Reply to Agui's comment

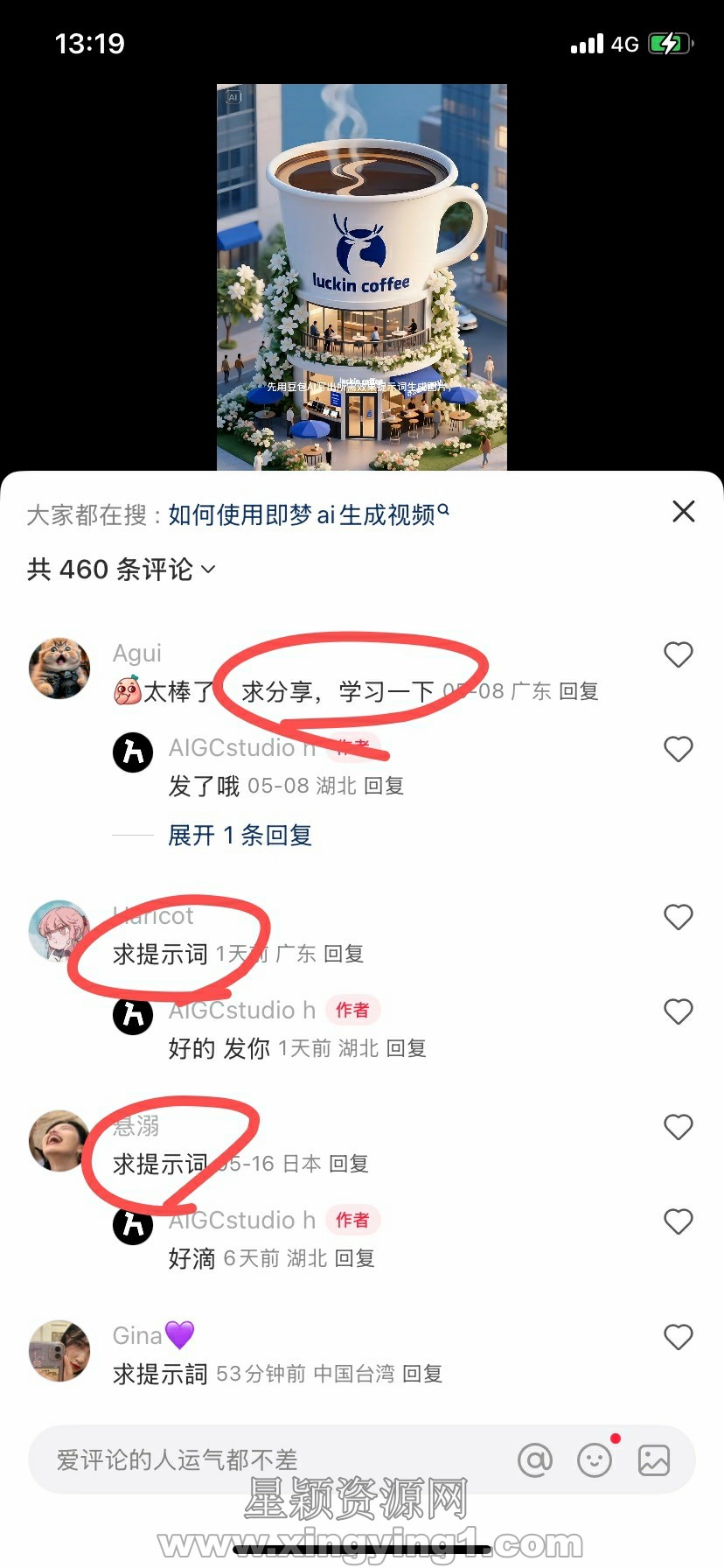click(578, 691)
